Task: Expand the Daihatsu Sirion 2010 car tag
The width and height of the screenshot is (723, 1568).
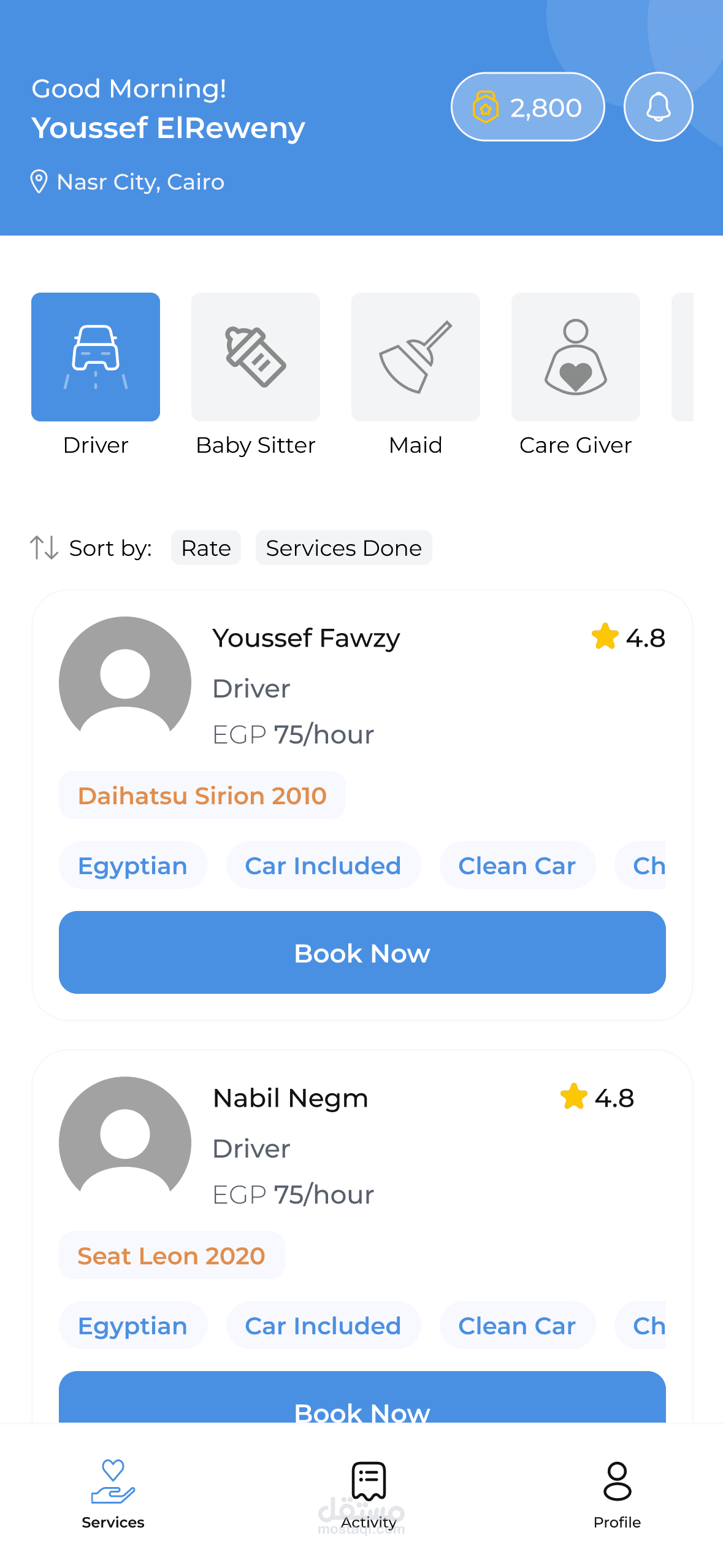Action: [202, 795]
